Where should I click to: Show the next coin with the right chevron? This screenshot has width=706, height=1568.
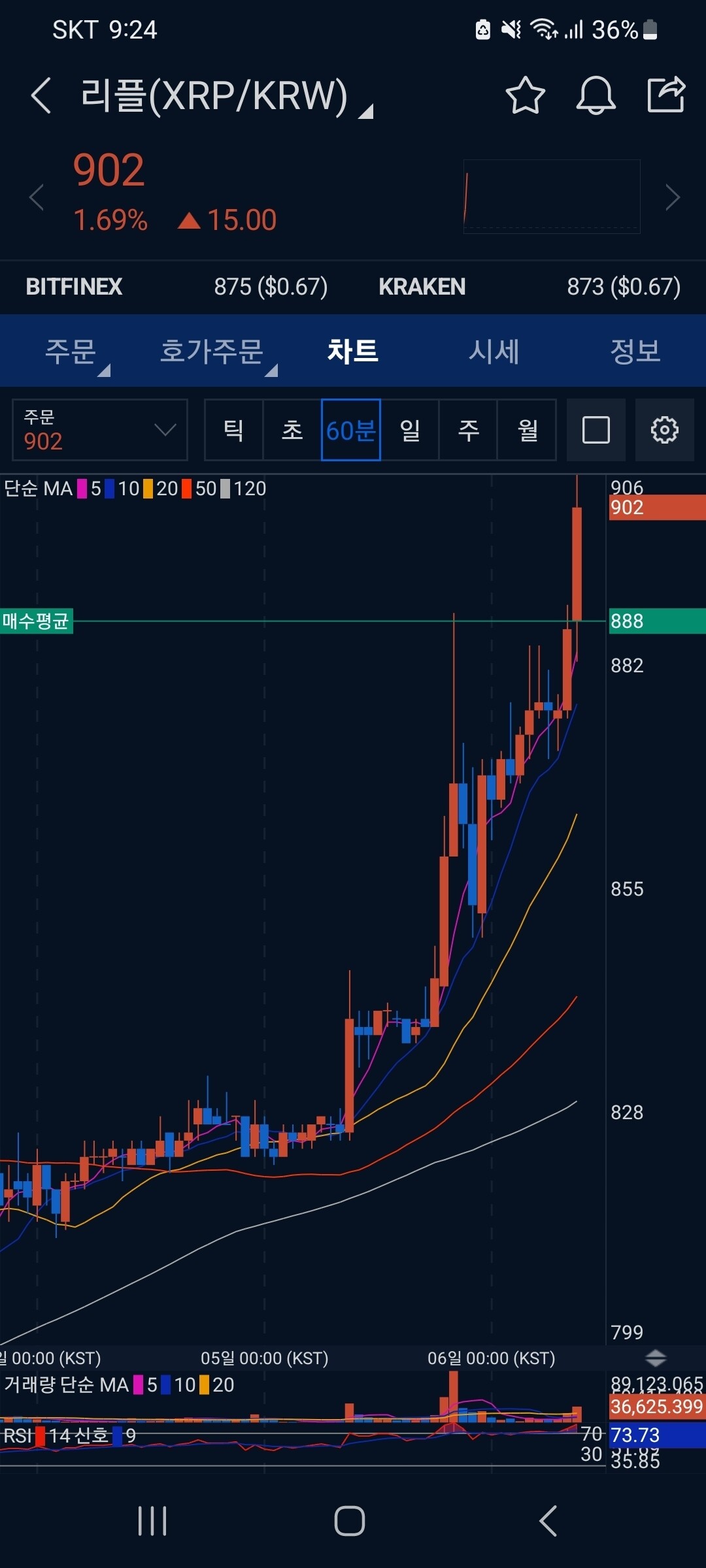click(x=672, y=197)
